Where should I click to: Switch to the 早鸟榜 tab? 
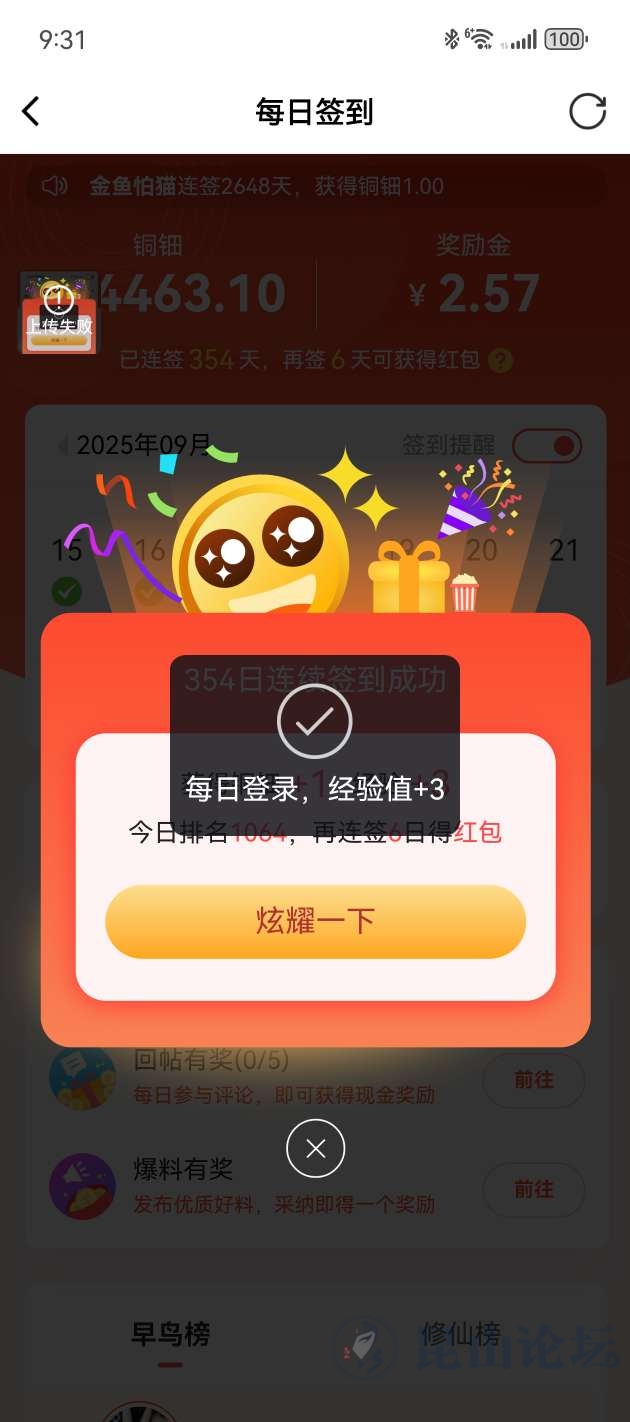point(170,1334)
